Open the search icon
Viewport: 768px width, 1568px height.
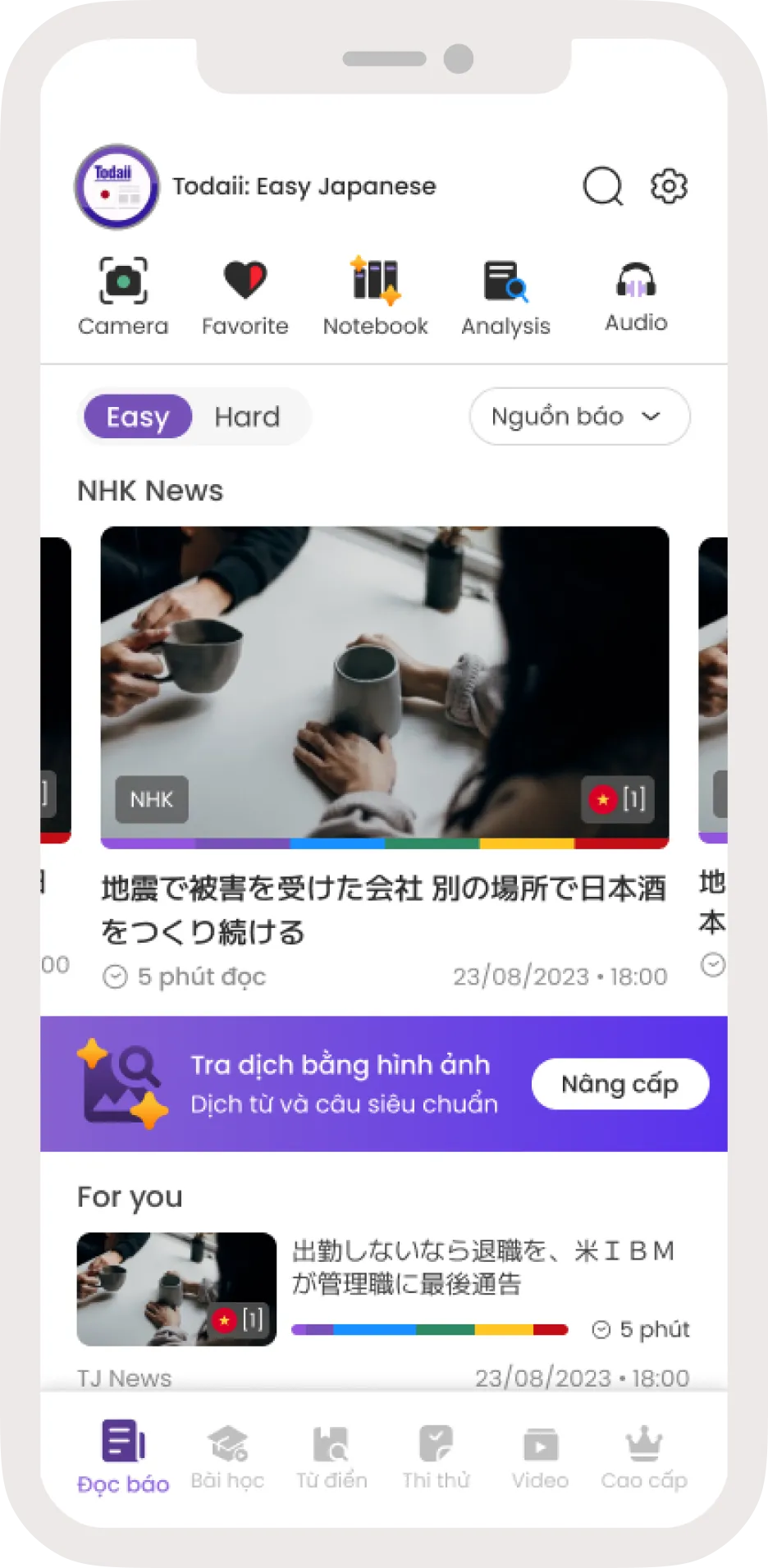pos(602,186)
